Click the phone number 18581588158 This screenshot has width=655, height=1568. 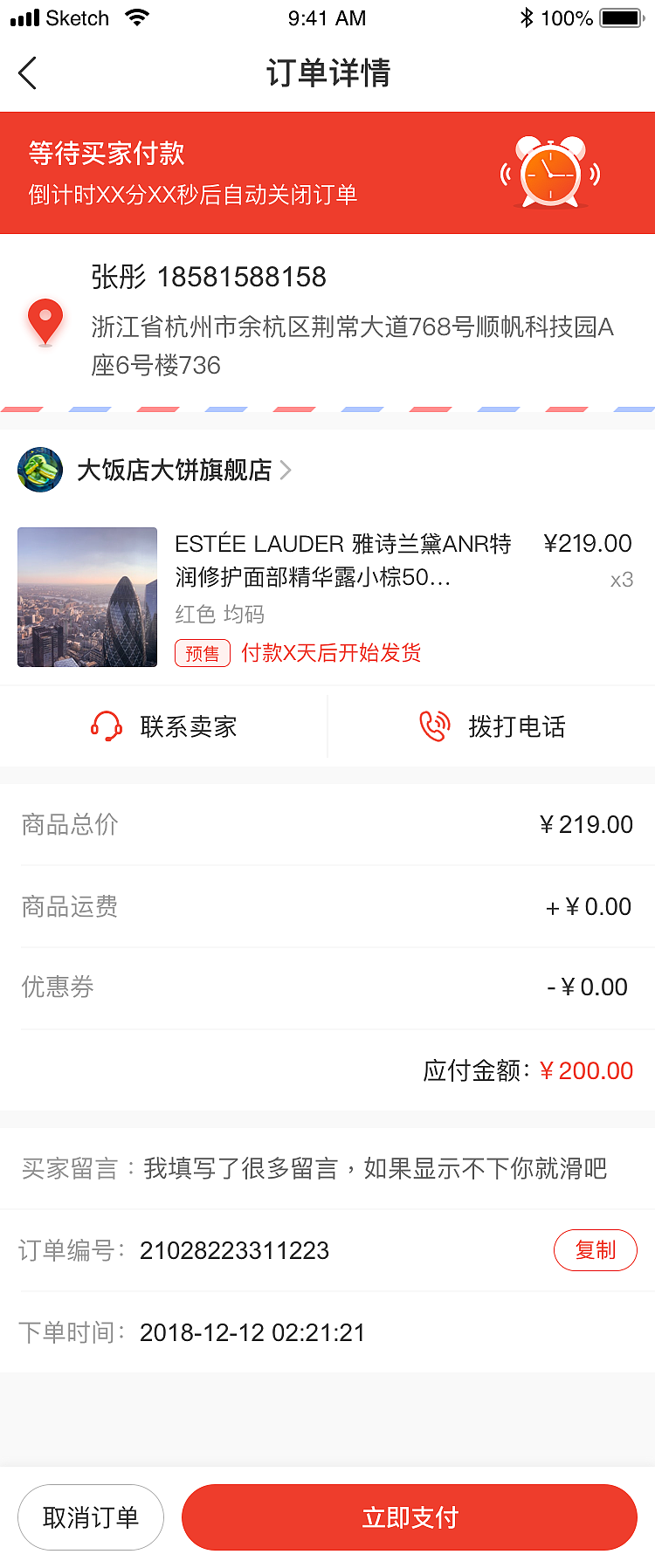pos(242,277)
